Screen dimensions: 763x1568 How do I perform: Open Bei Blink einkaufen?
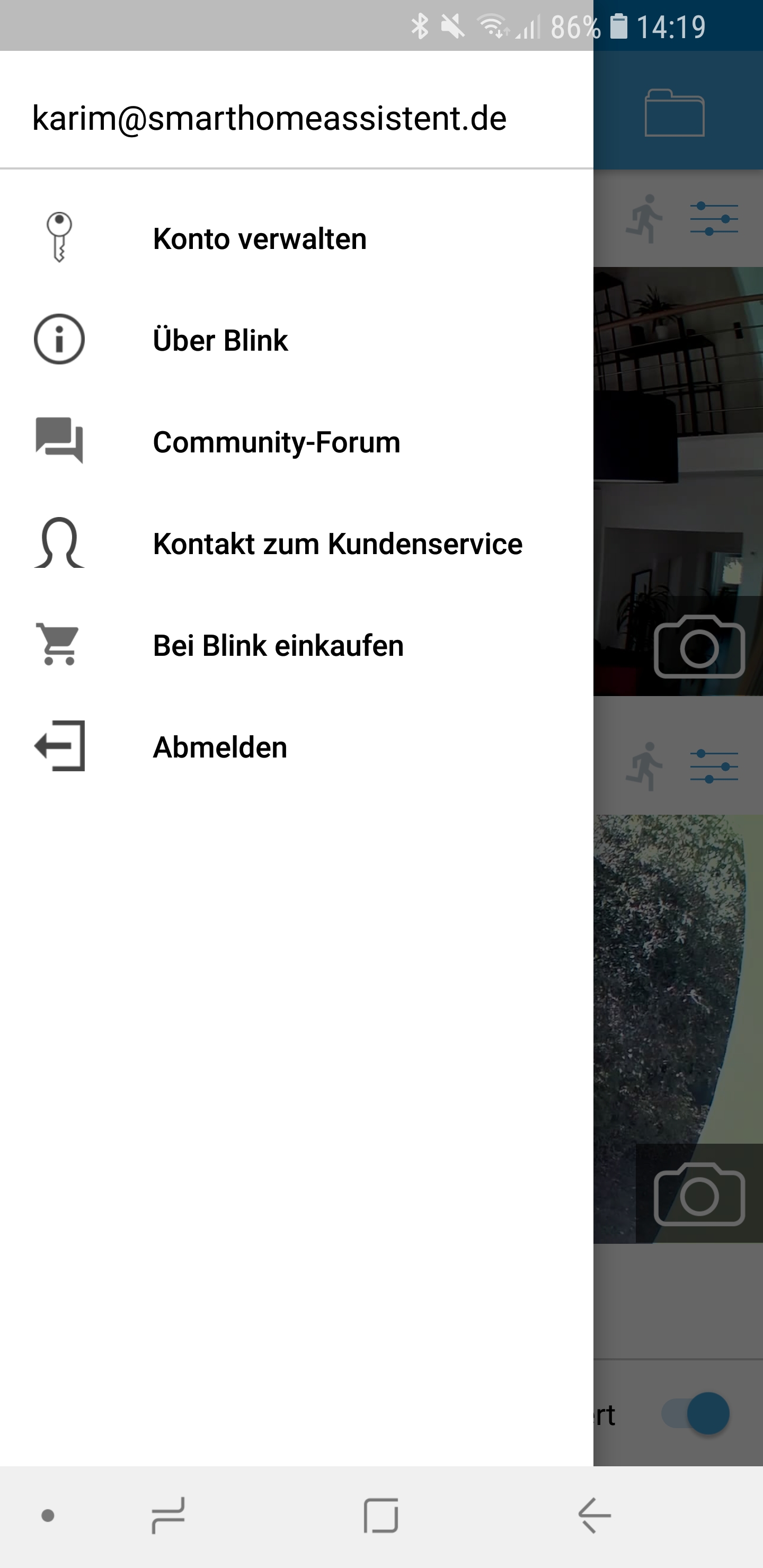click(278, 645)
